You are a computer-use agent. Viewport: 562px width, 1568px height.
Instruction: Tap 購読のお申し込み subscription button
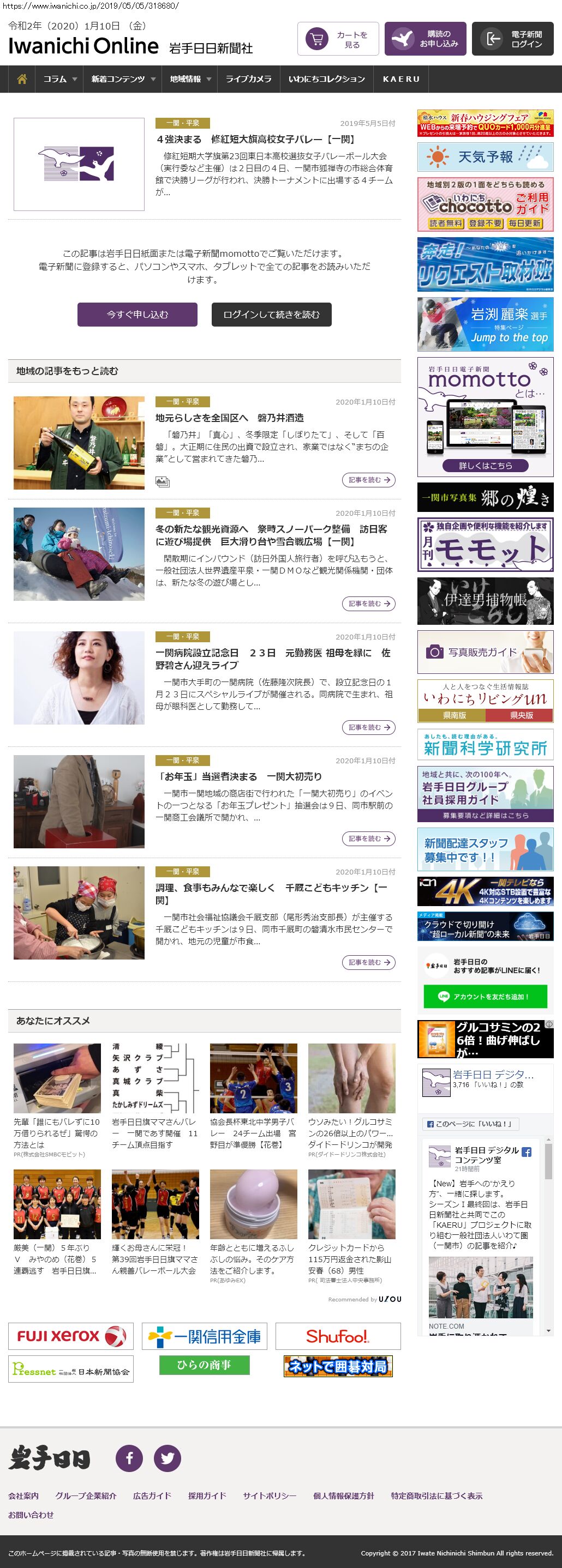(425, 39)
